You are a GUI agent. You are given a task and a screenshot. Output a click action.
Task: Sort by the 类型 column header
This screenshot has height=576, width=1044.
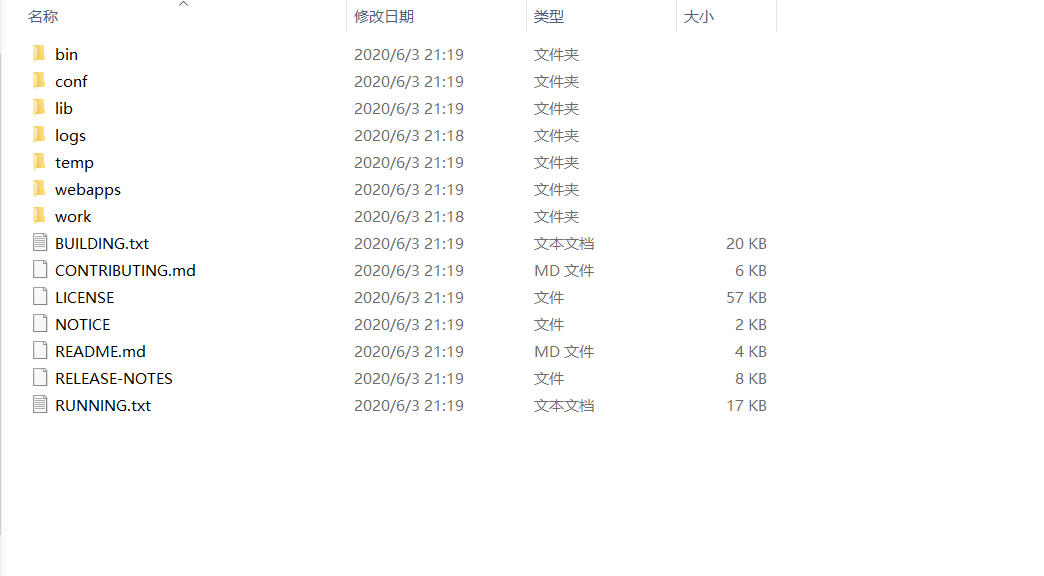click(x=549, y=17)
